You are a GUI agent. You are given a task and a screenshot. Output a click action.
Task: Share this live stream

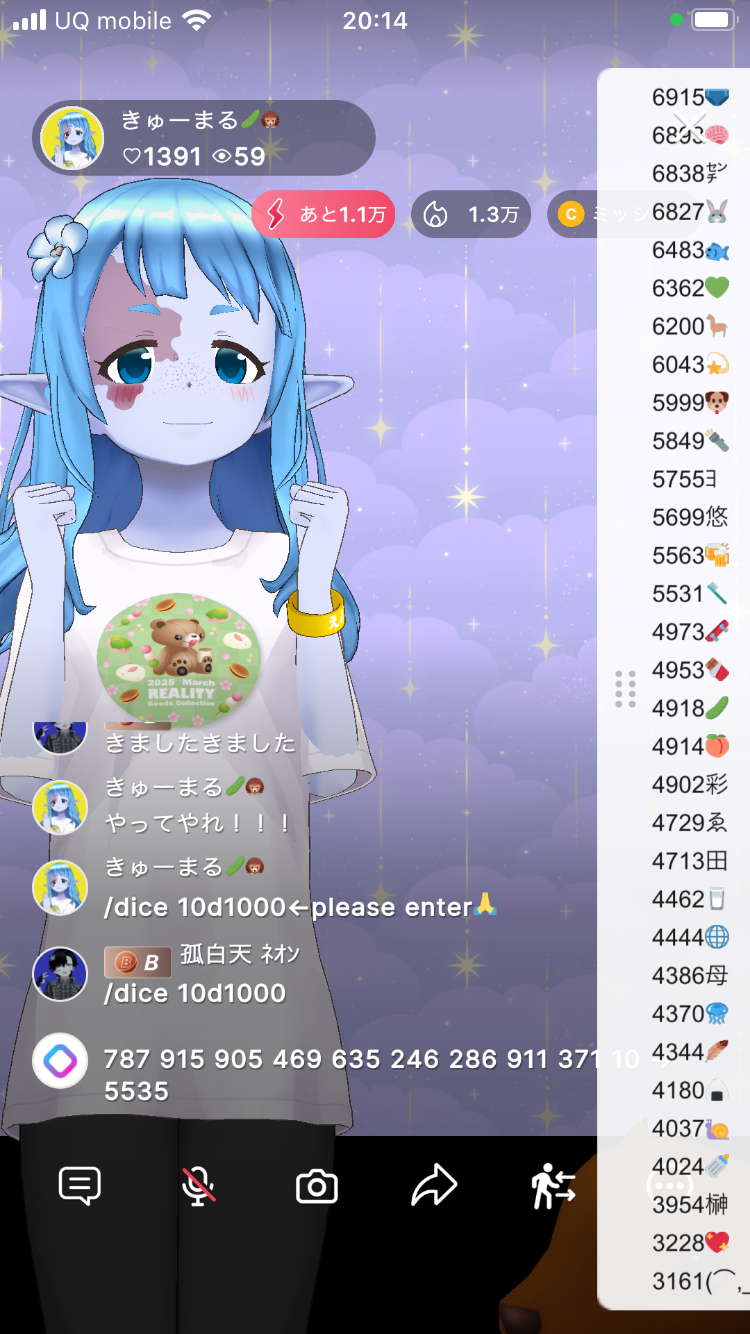434,1187
